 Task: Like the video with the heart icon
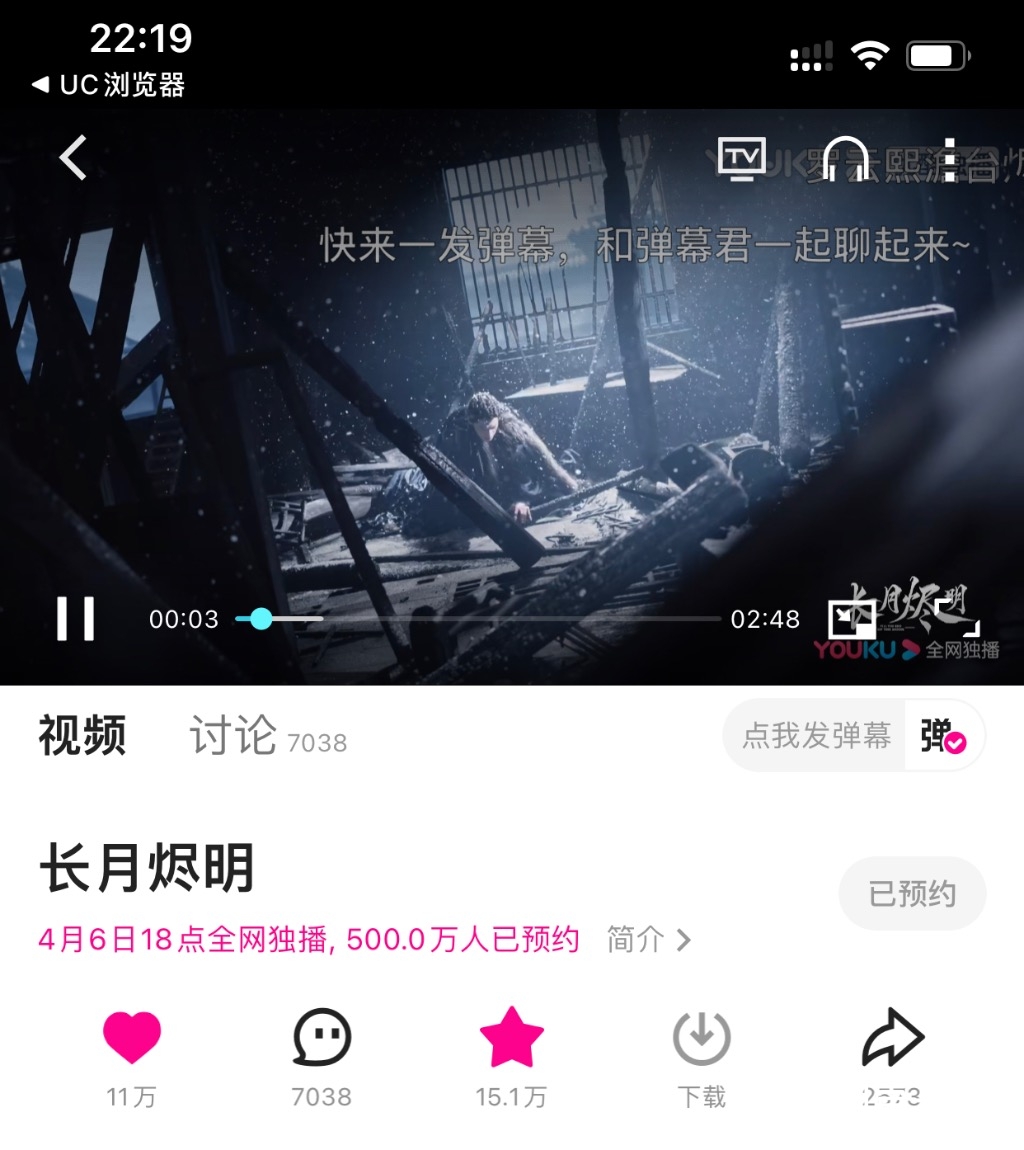[132, 1037]
